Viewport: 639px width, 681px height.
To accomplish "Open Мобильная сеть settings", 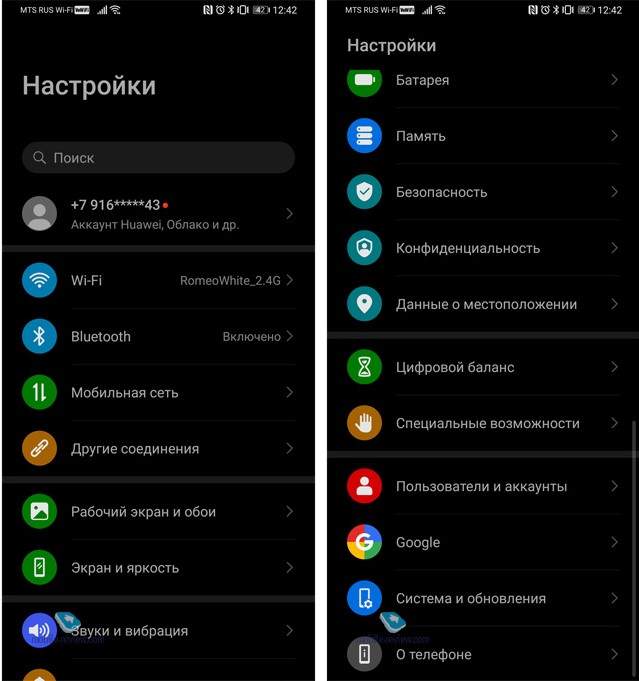I will point(158,393).
